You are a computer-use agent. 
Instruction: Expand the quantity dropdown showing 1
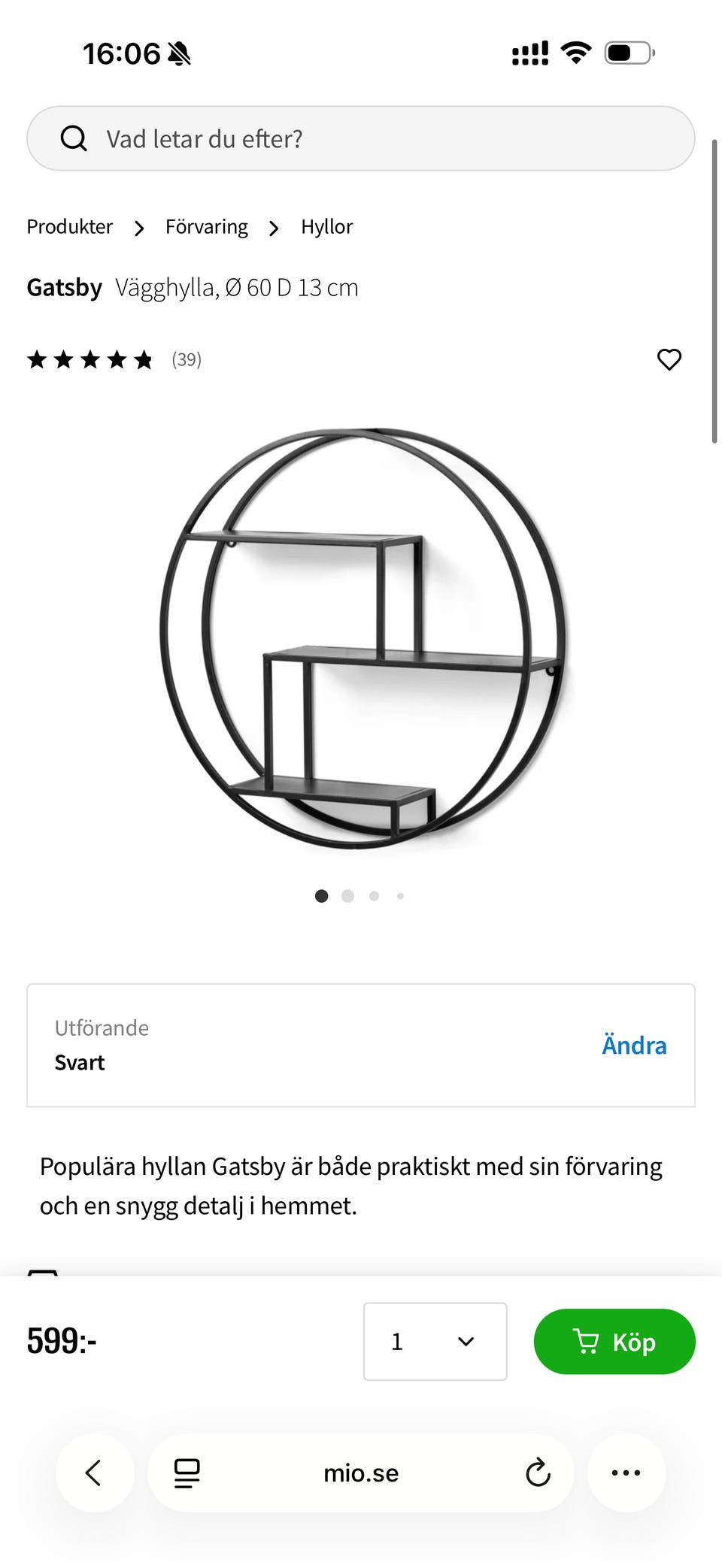[435, 1341]
